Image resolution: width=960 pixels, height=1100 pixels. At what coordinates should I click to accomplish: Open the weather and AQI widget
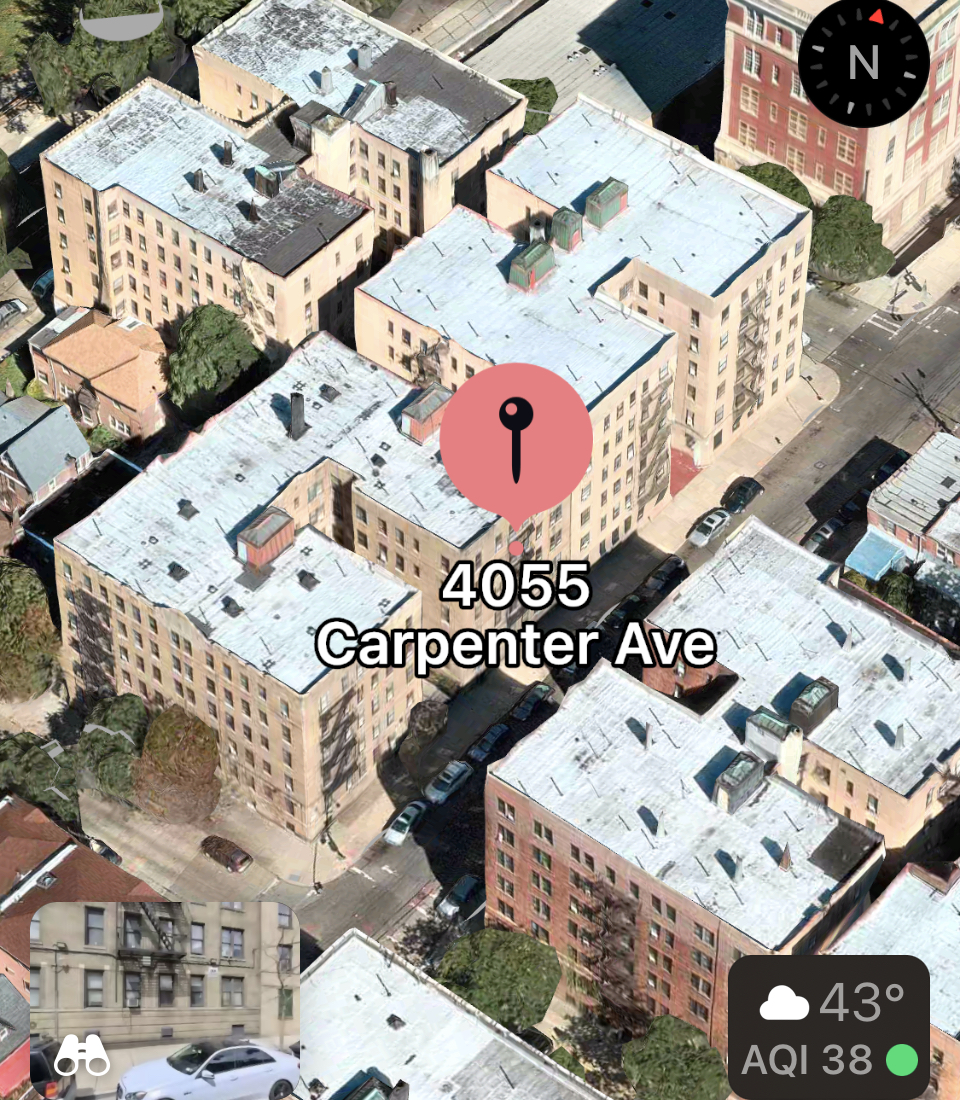click(x=829, y=1027)
